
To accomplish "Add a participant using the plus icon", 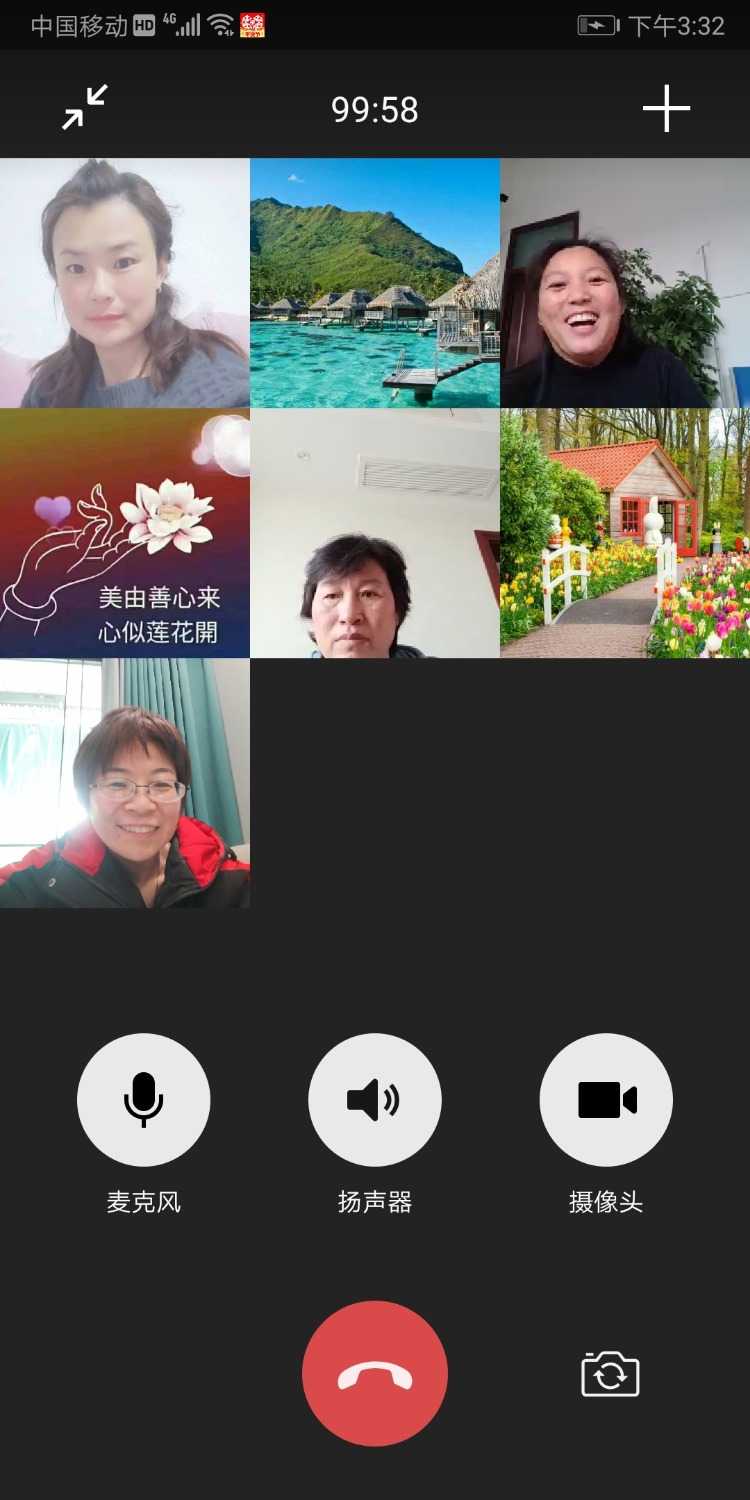I will 666,110.
